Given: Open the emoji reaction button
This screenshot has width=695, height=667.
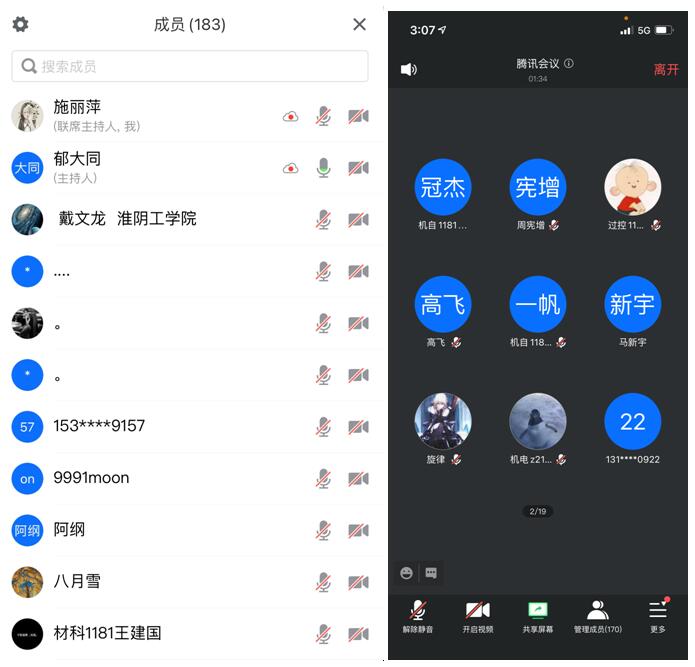Looking at the screenshot, I should pos(406,573).
